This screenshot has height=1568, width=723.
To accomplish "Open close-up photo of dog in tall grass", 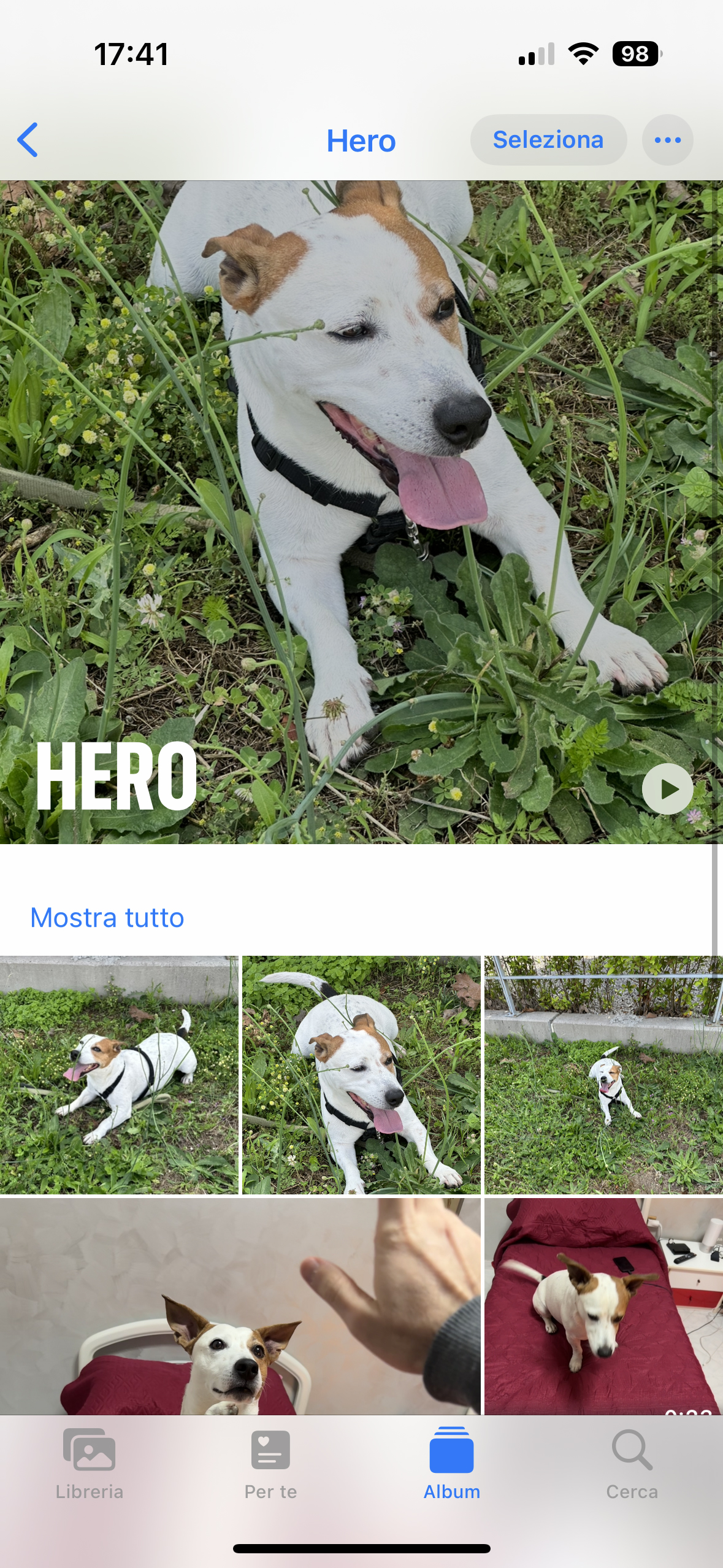I will pos(361,1075).
